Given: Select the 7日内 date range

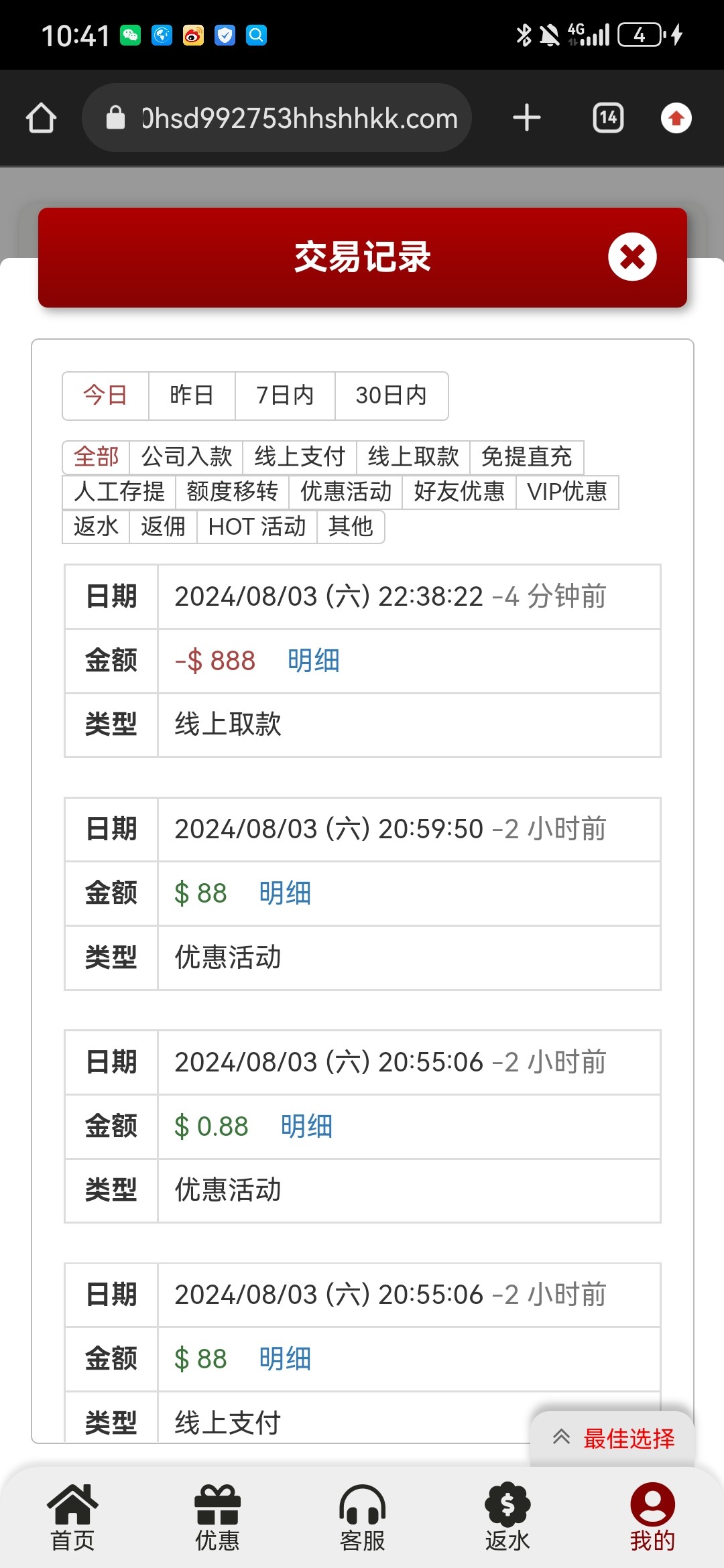Looking at the screenshot, I should coord(285,395).
